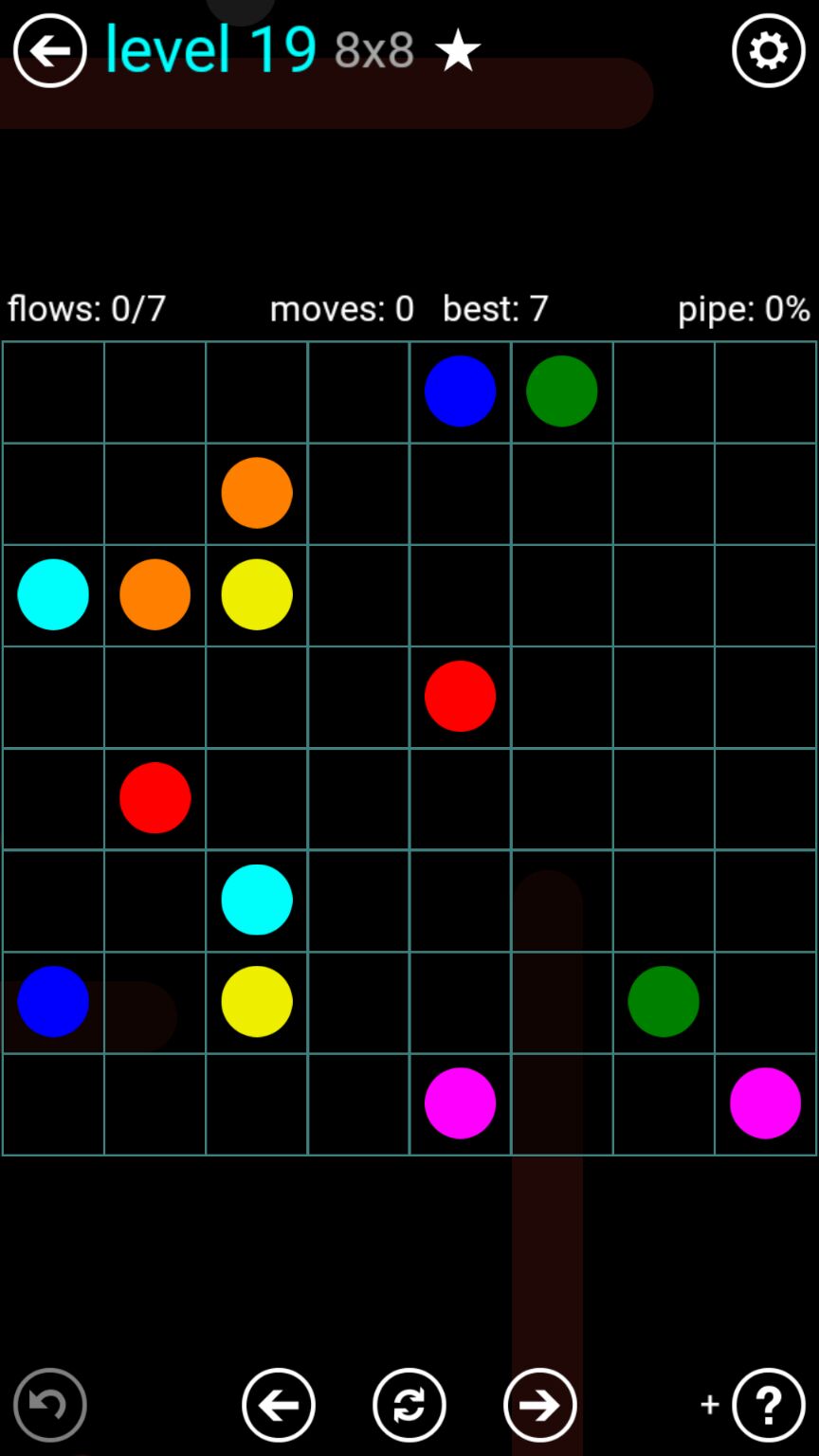Go to the previous level
819x1456 pixels.
278,1404
